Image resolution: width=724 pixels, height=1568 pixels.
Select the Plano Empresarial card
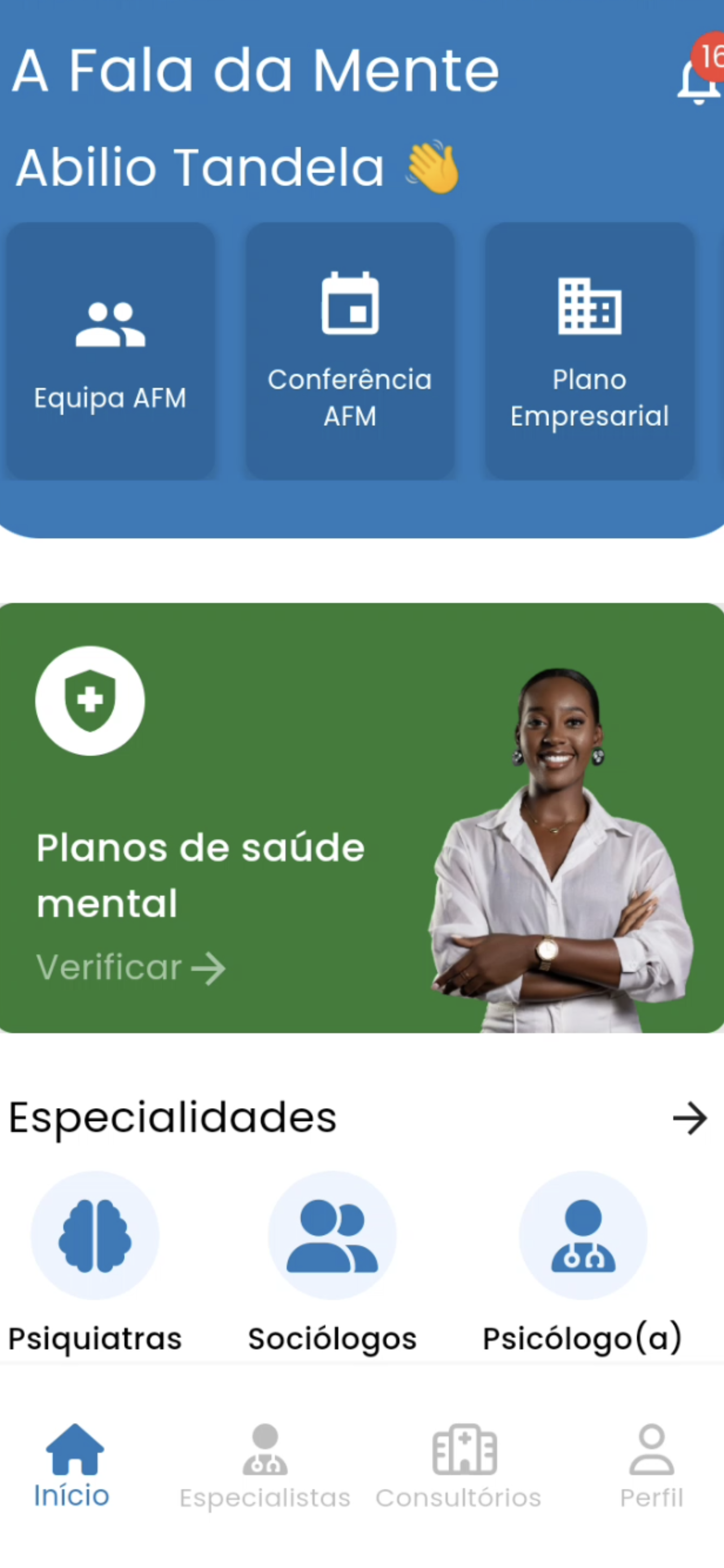click(x=589, y=351)
